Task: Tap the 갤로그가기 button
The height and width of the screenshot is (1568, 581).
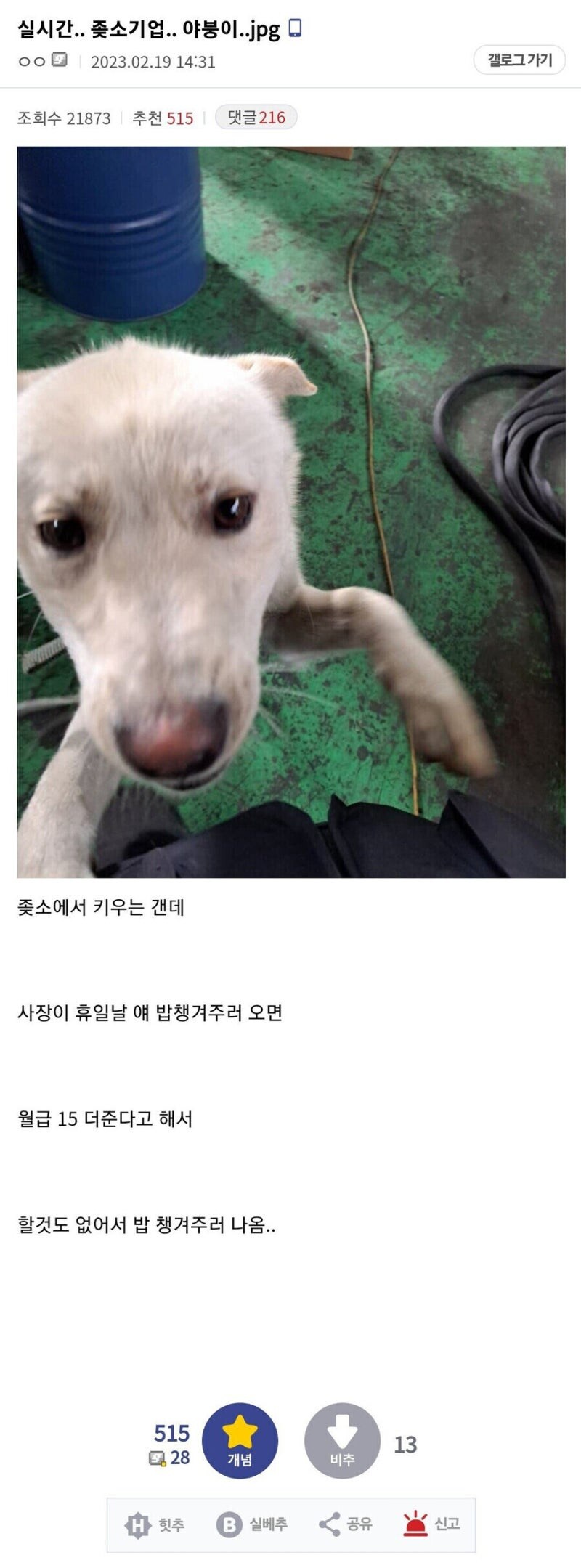Action: (520, 60)
